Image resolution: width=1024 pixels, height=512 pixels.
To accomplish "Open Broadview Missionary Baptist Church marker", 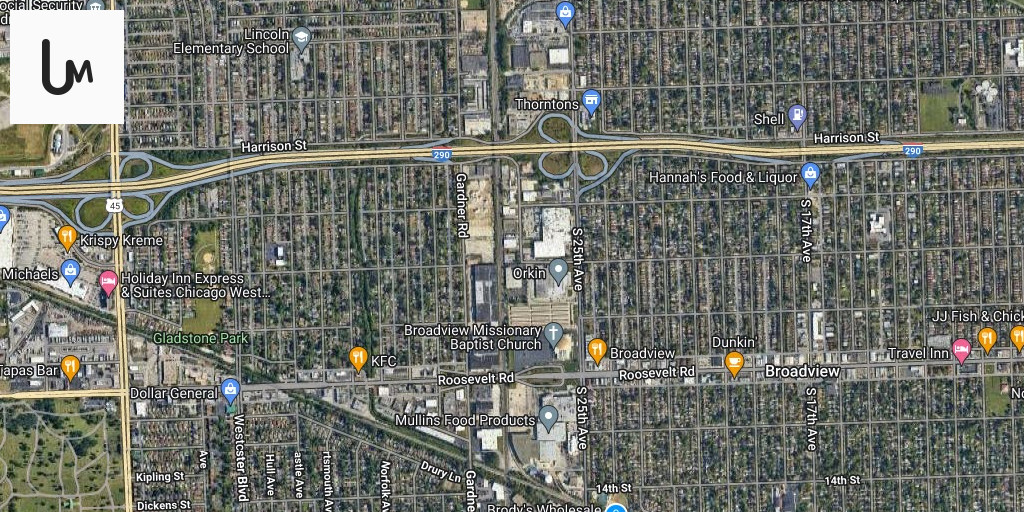I will tap(553, 333).
